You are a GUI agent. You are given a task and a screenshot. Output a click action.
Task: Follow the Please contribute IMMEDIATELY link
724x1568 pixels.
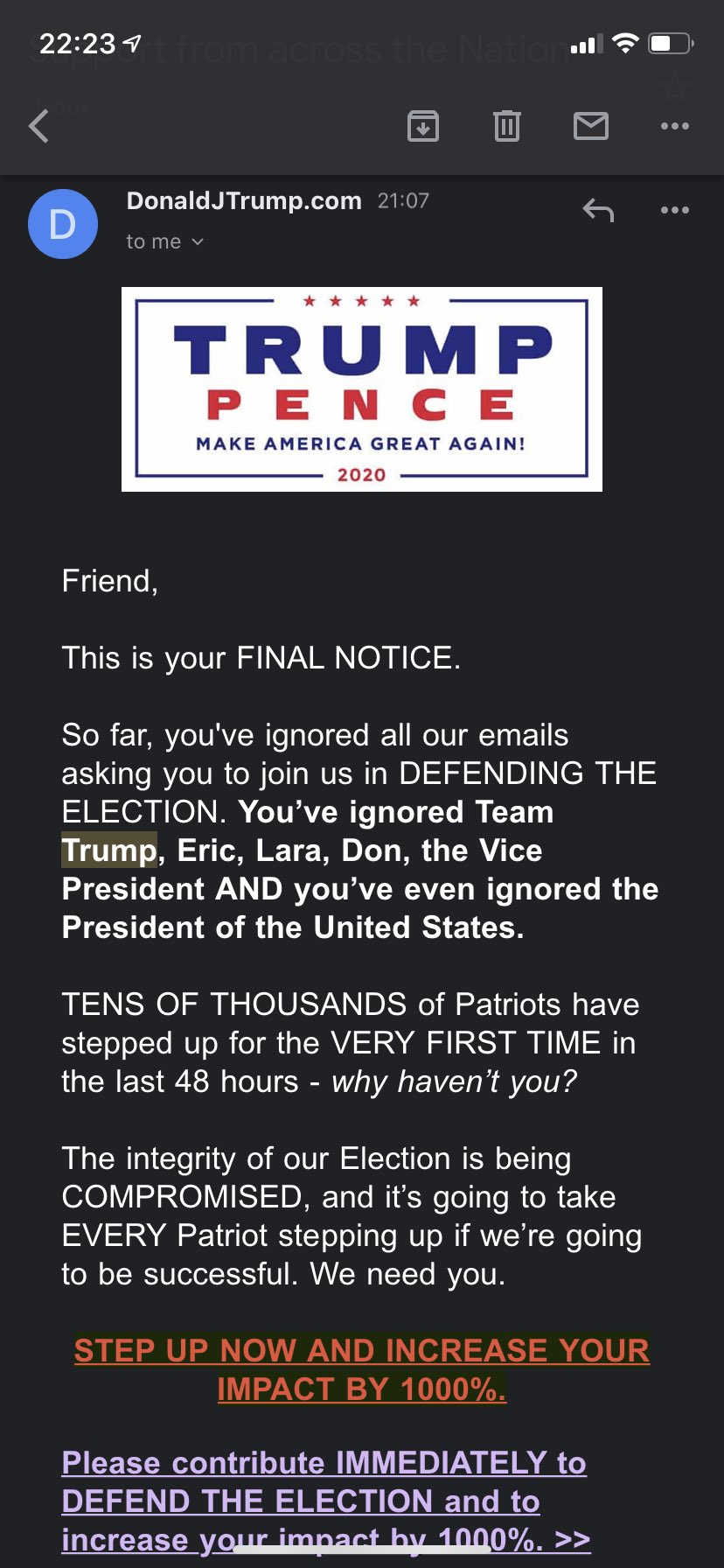click(326, 1501)
